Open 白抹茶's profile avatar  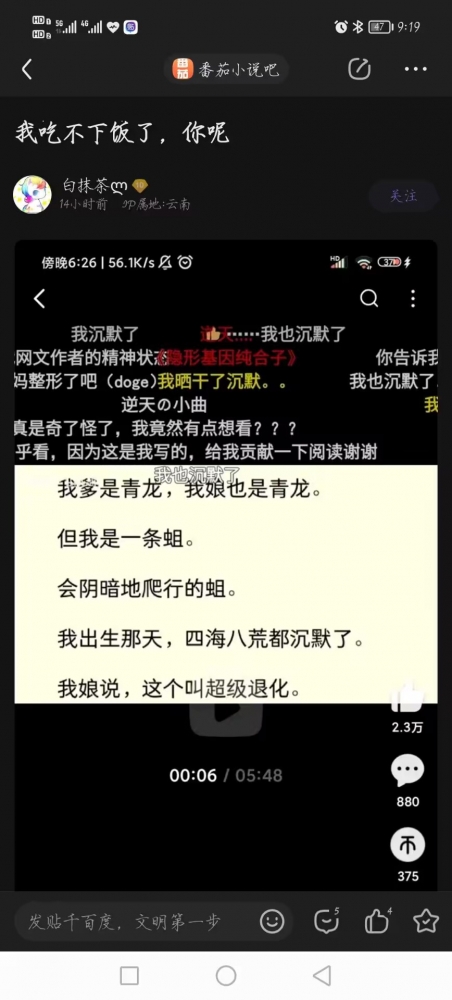click(32, 195)
